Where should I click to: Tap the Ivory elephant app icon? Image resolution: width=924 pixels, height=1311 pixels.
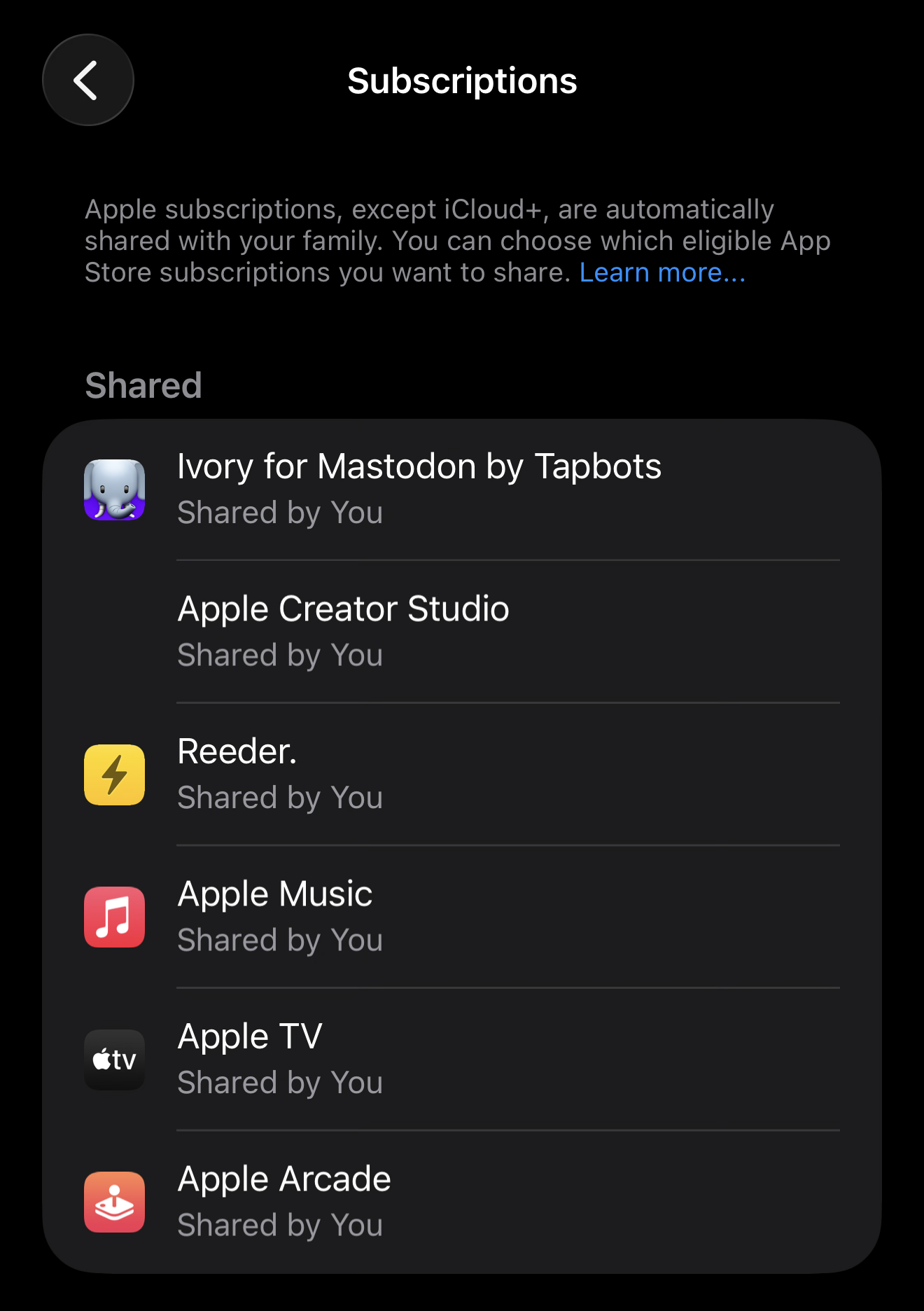(113, 490)
